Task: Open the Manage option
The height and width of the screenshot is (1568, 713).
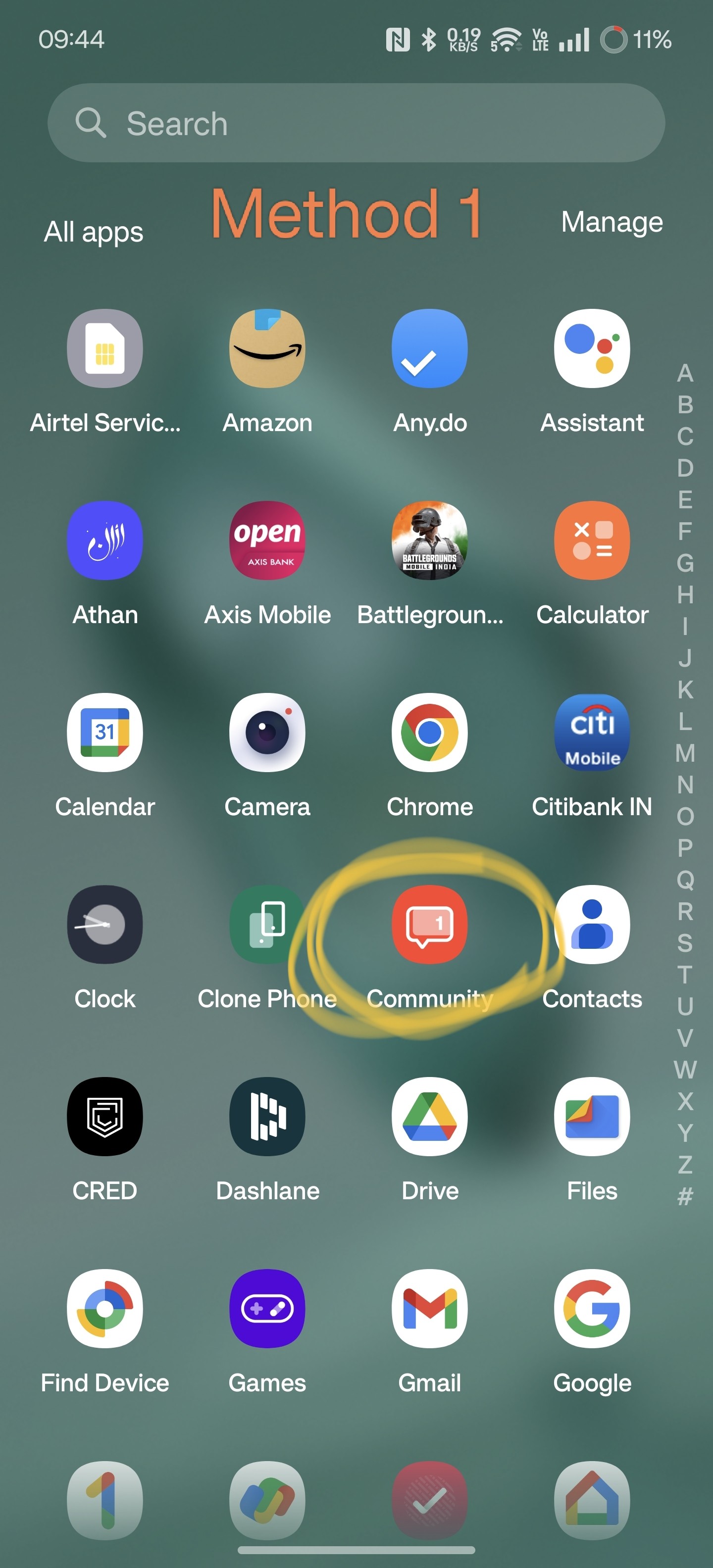Action: click(x=611, y=222)
